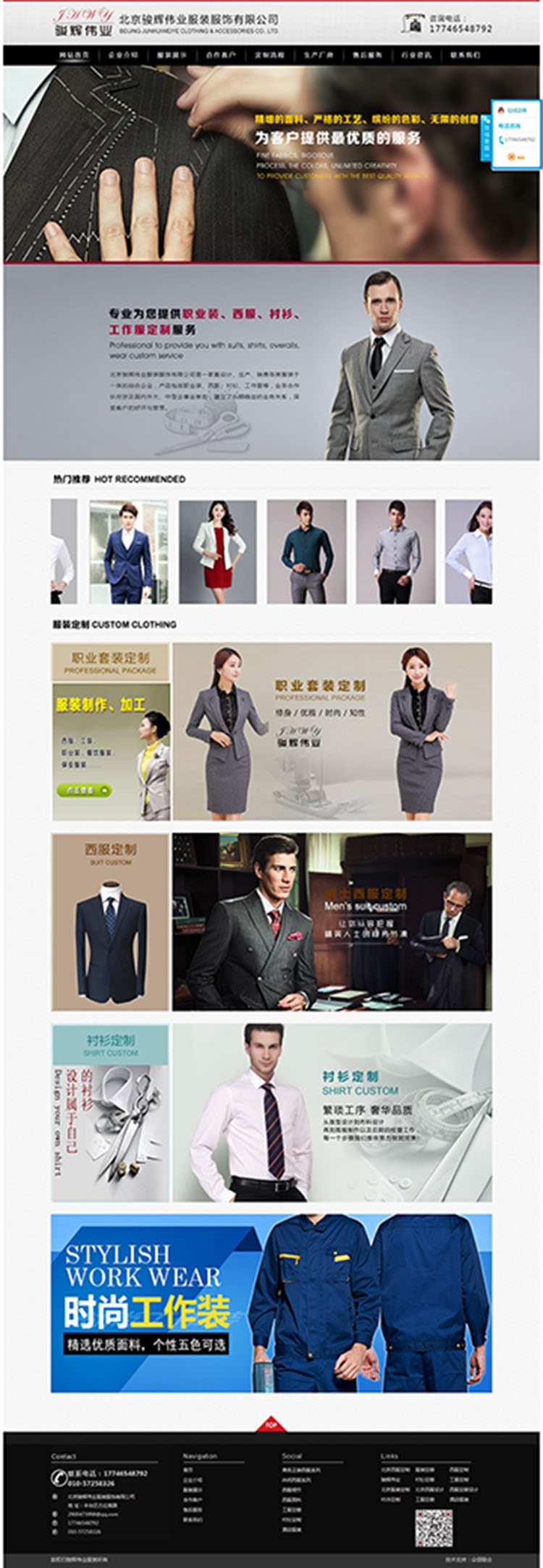Jump back up with the red TOP button
Image resolution: width=543 pixels, height=1568 pixels.
(x=271, y=1425)
